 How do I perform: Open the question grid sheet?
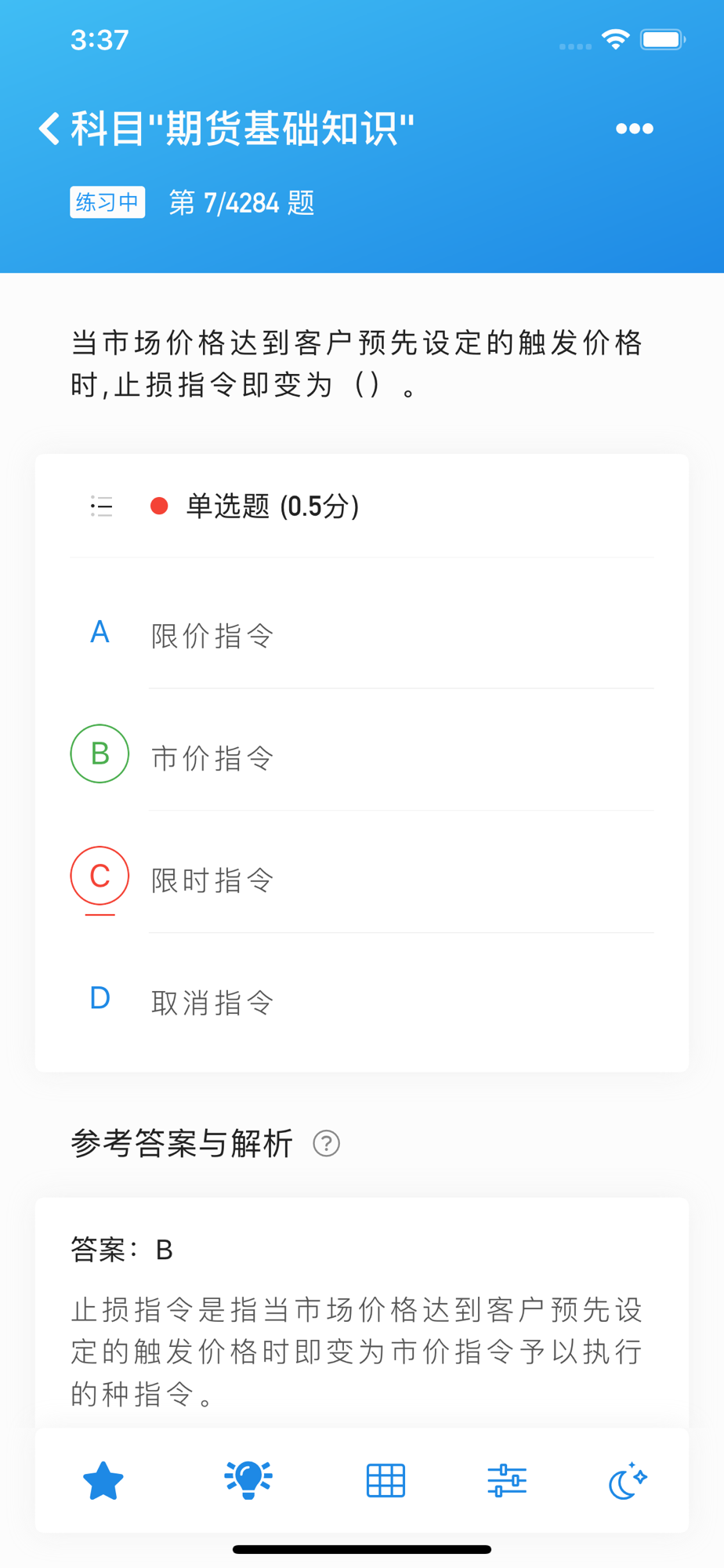coord(386,1480)
